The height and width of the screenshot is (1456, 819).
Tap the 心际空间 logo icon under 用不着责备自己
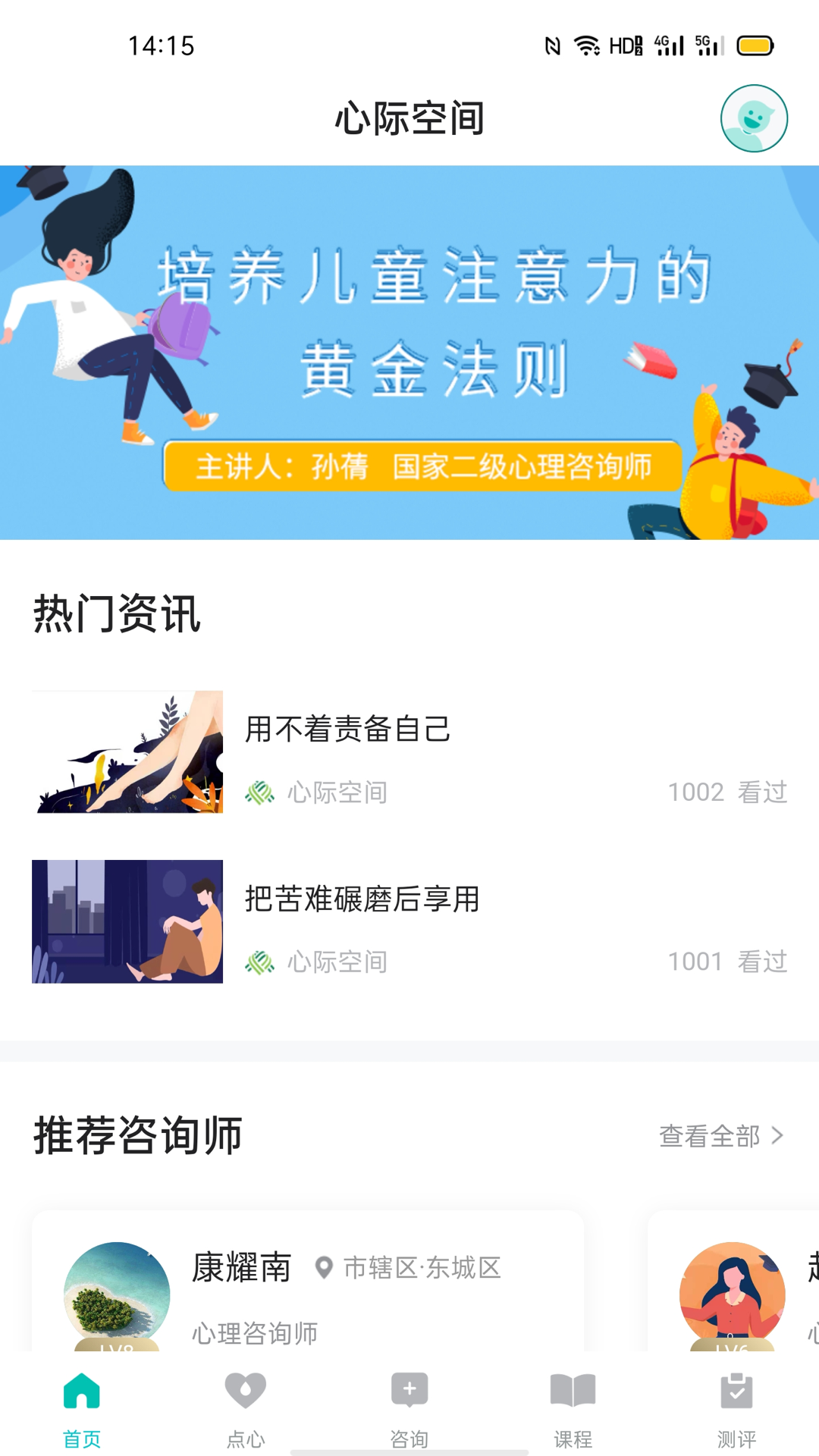pyautogui.click(x=259, y=793)
